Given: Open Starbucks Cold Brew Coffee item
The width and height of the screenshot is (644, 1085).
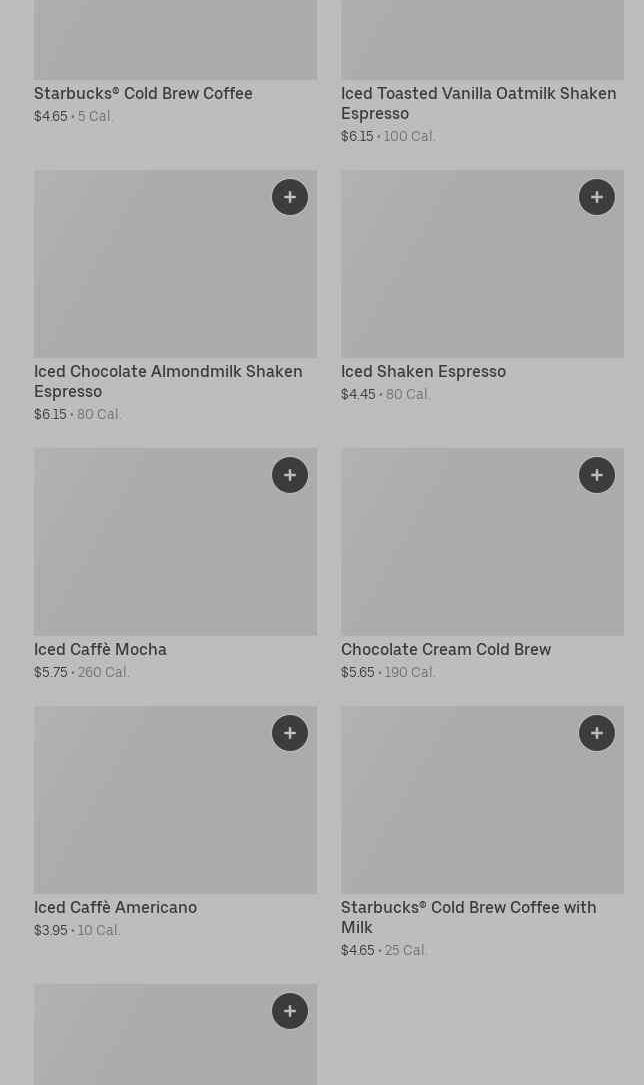Looking at the screenshot, I should tap(143, 94).
